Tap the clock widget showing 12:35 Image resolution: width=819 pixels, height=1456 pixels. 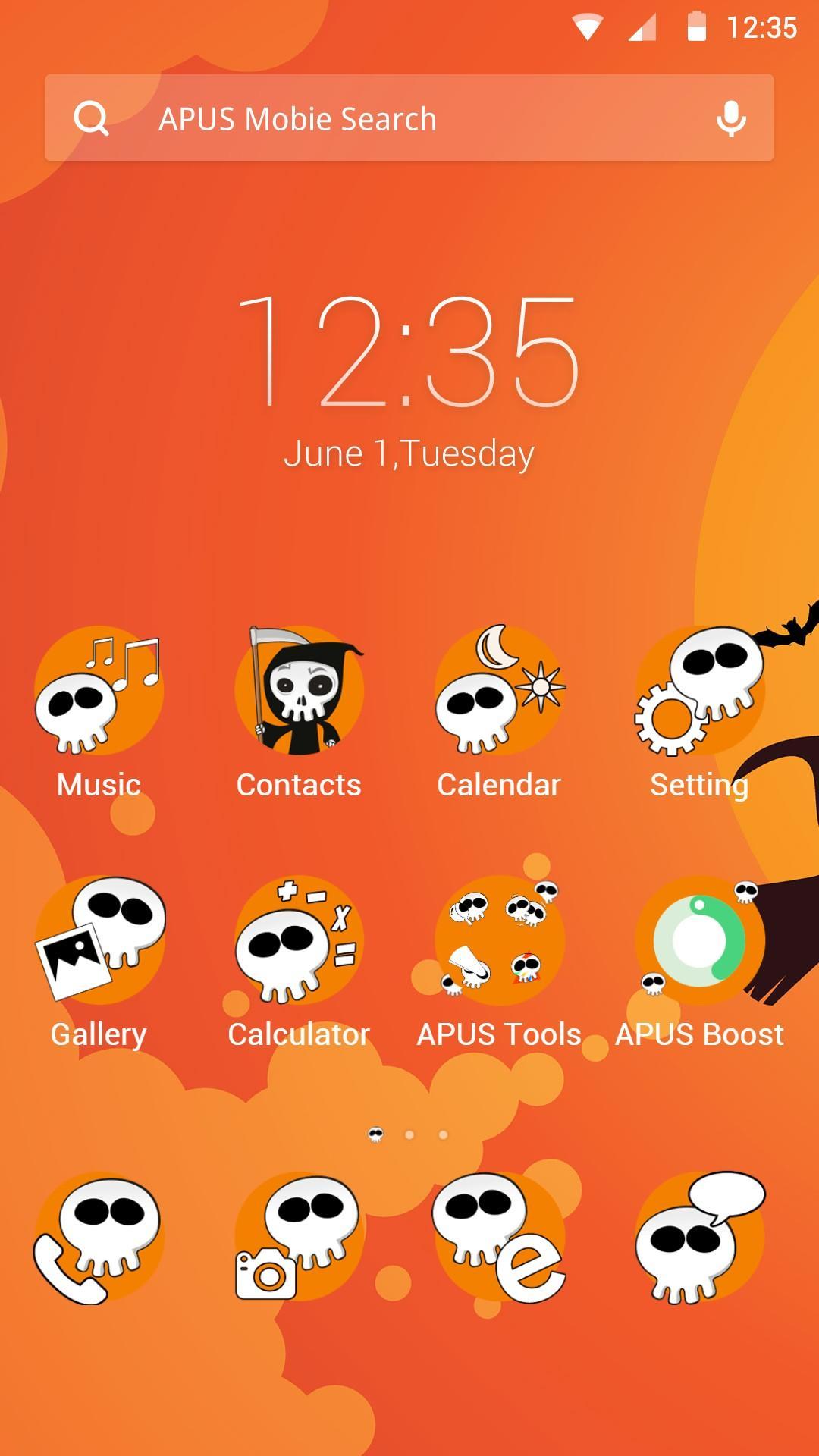(x=409, y=353)
